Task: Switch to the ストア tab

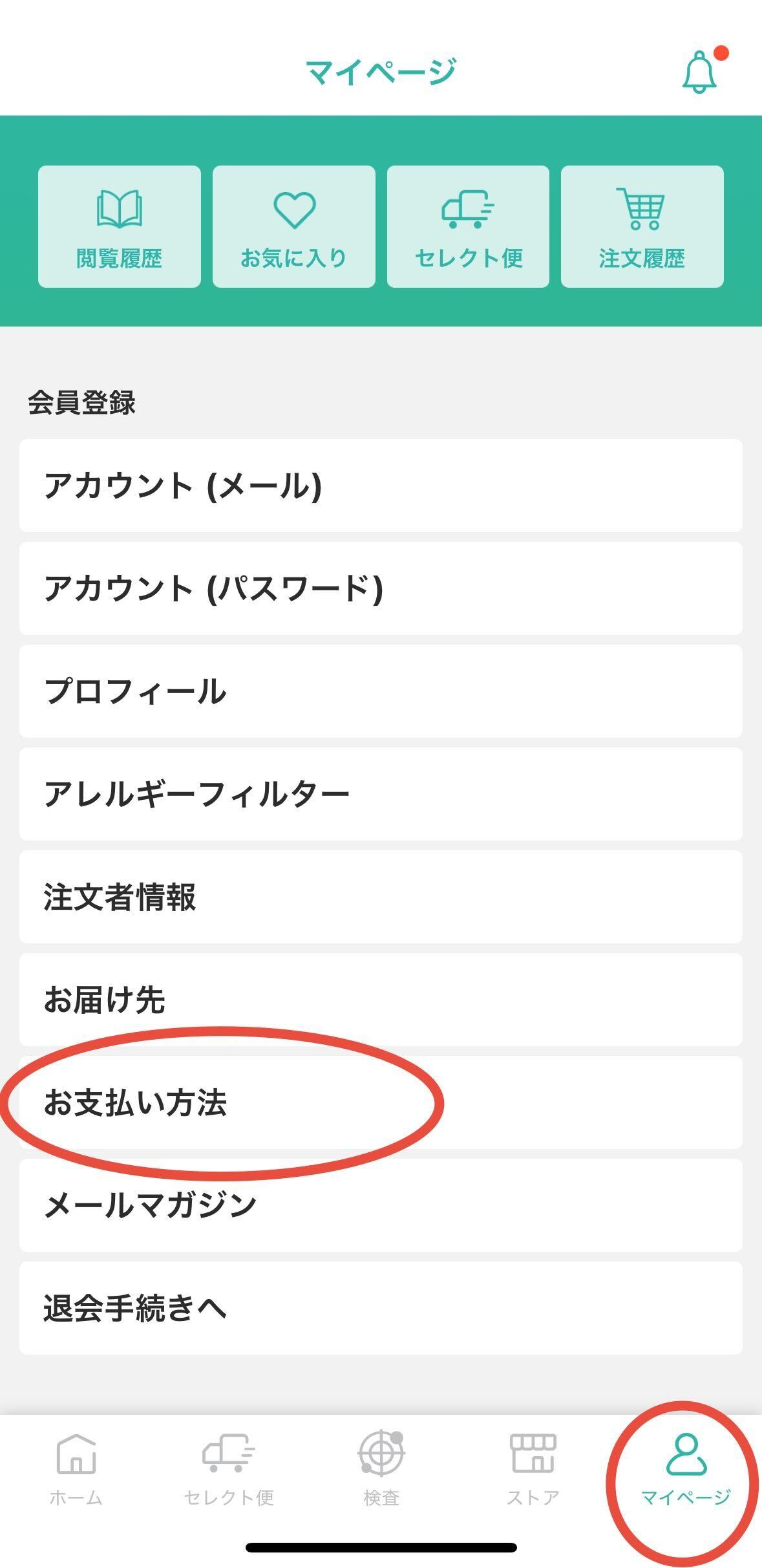Action: click(533, 1468)
